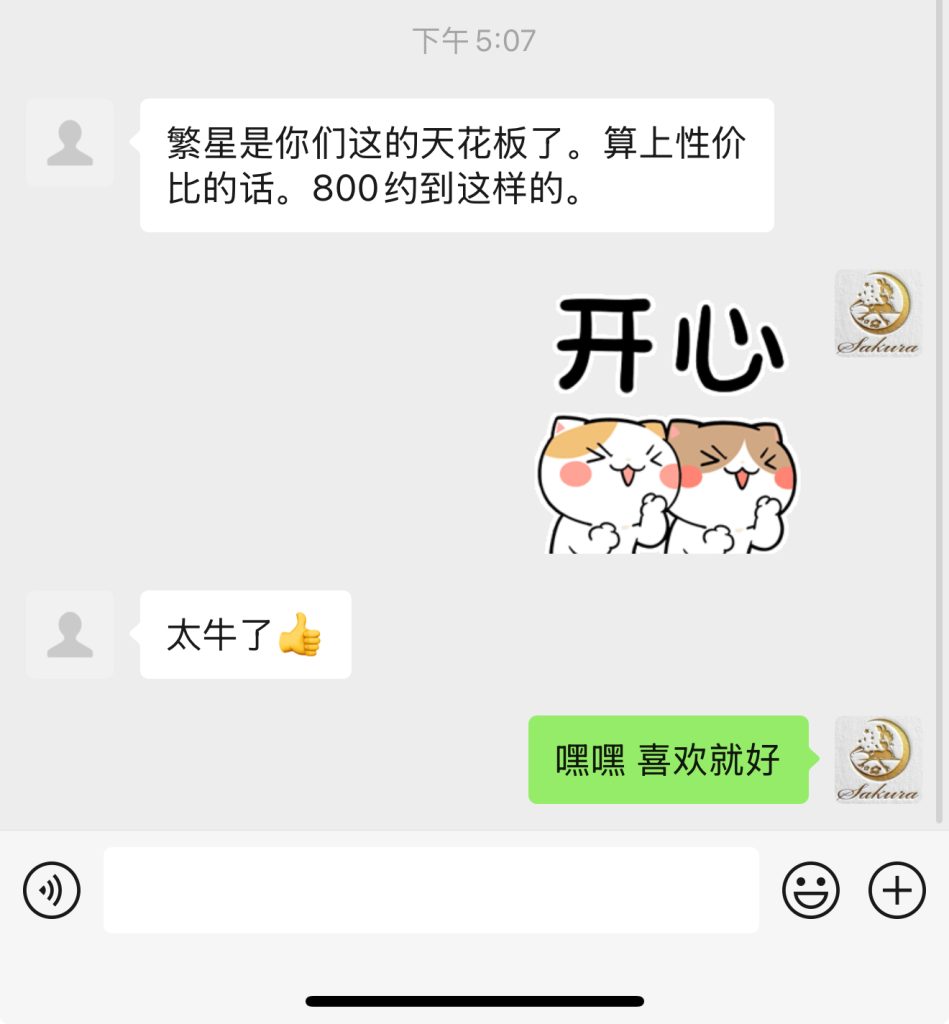Open the contact's avatar beside 太牛了
This screenshot has width=949, height=1024.
pos(70,635)
